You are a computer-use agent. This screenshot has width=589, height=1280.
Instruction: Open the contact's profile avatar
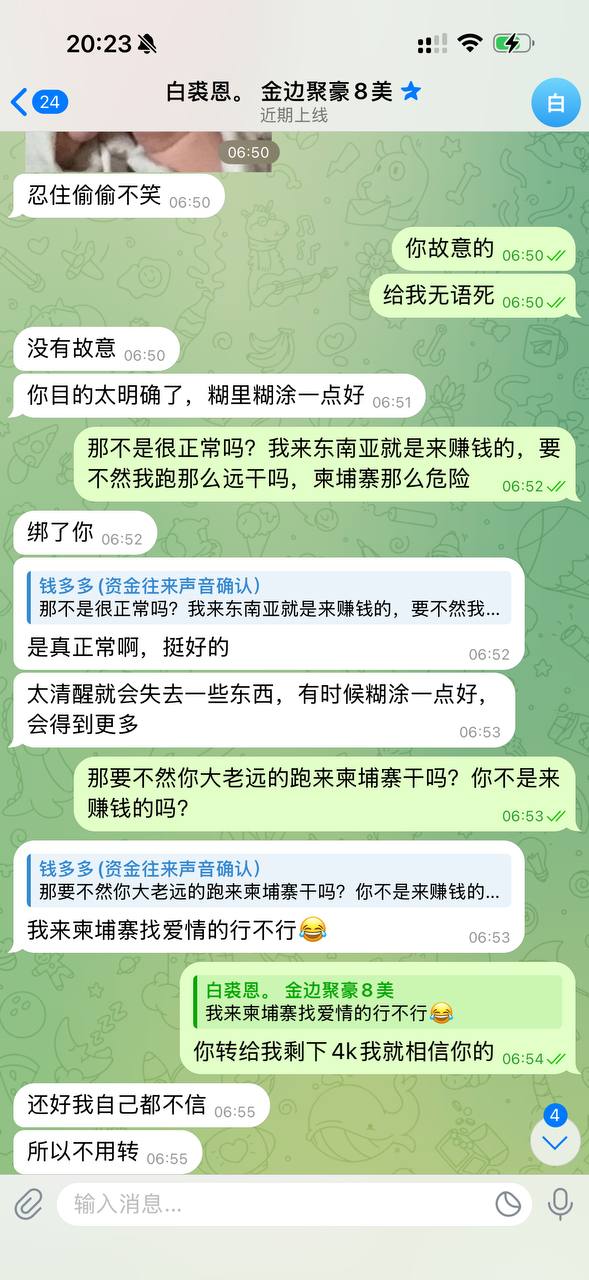pyautogui.click(x=556, y=102)
